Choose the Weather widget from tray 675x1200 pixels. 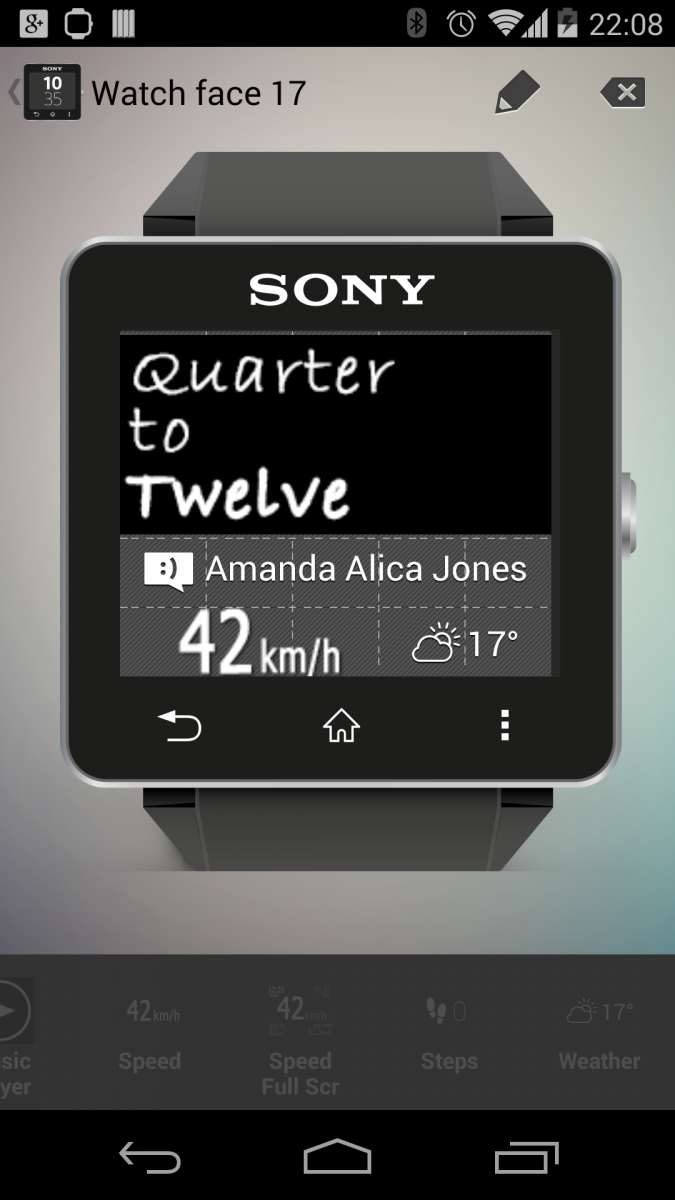599,1034
